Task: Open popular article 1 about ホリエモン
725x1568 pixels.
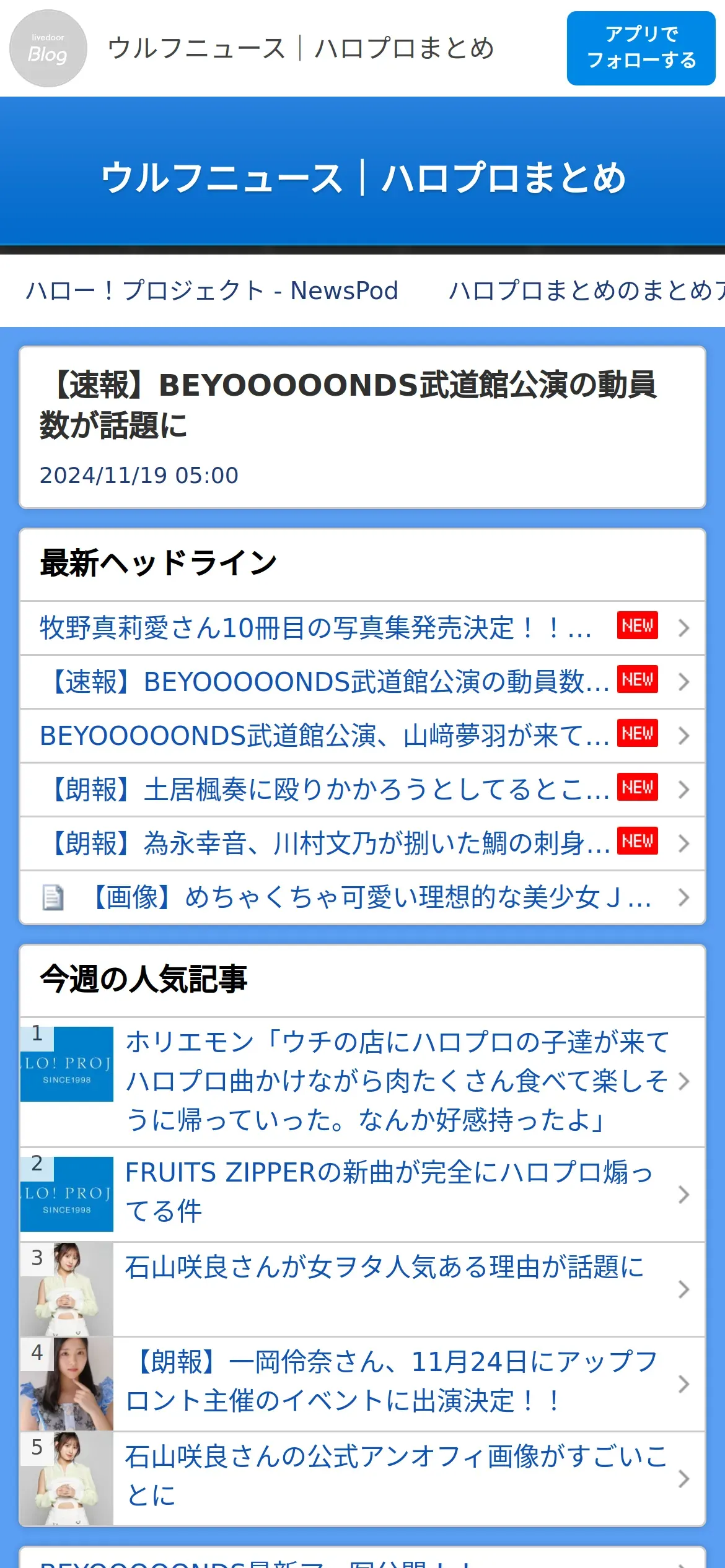Action: tap(397, 1081)
